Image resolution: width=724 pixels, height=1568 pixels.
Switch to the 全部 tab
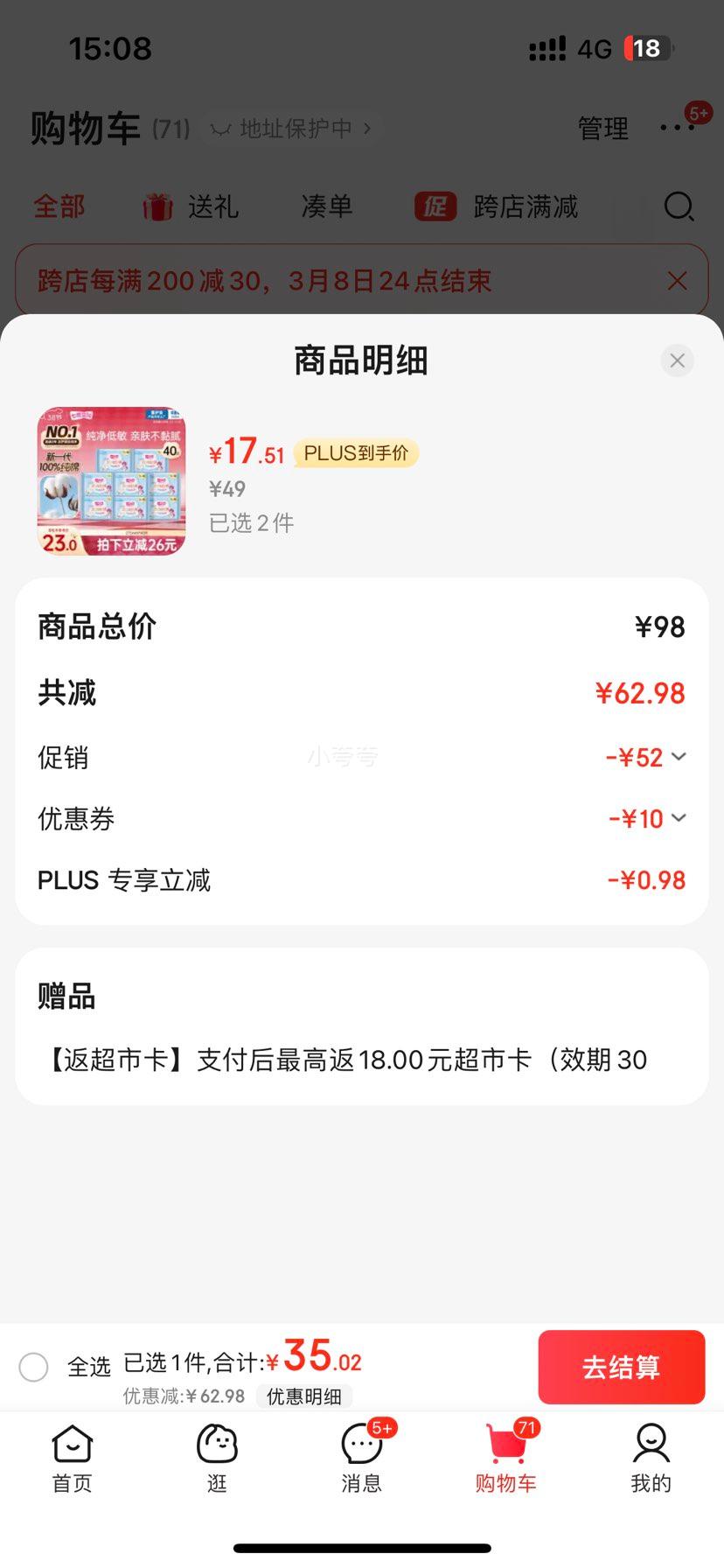pos(58,206)
